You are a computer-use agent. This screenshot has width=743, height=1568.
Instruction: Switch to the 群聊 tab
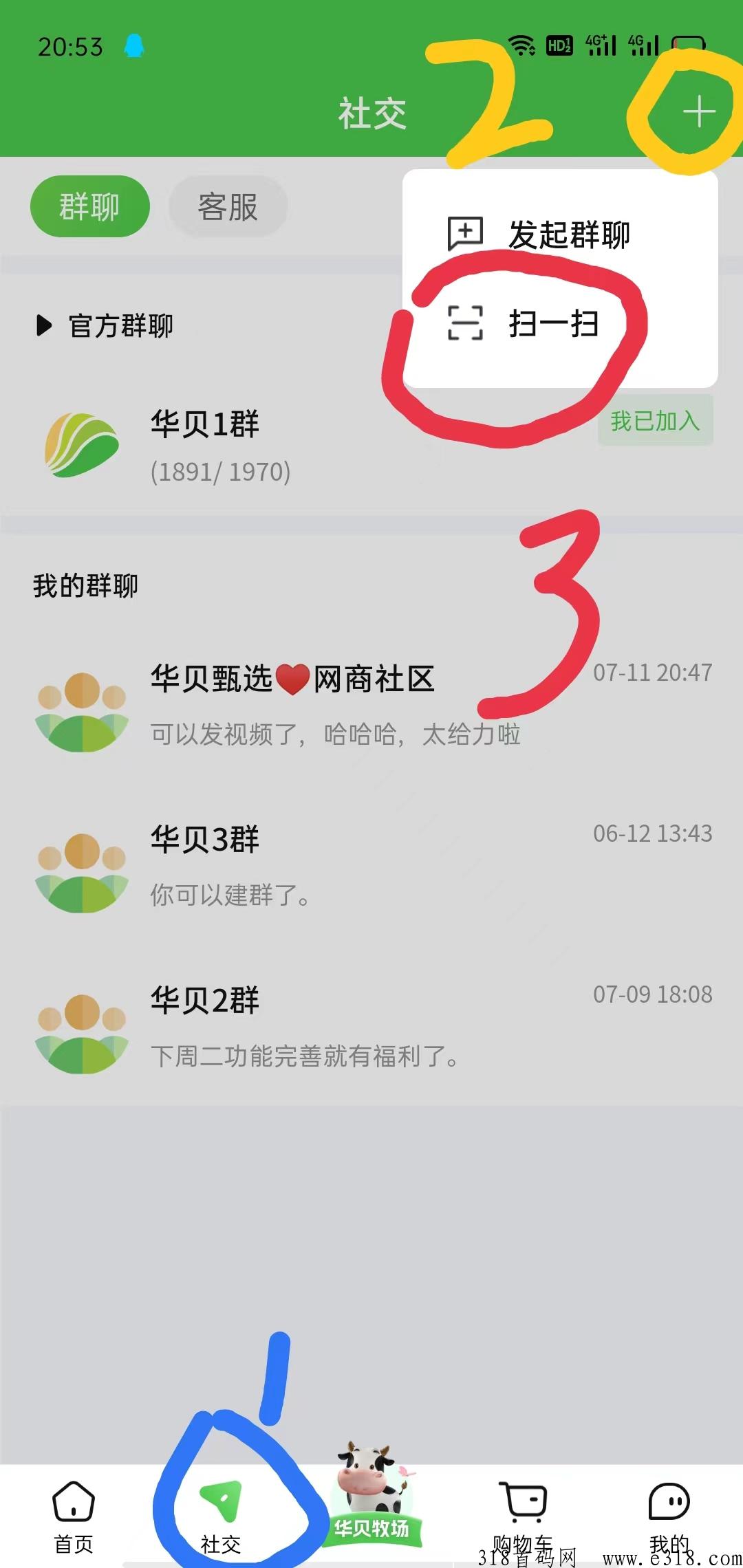click(x=90, y=206)
